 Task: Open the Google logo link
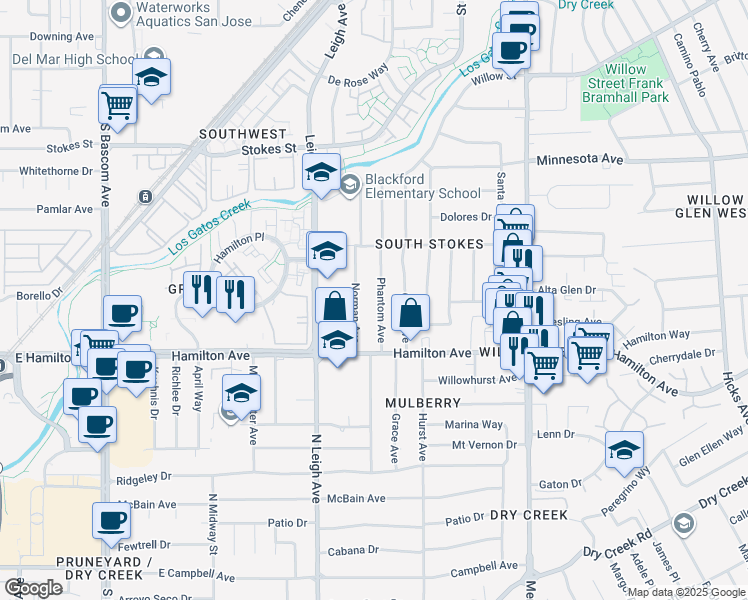pyautogui.click(x=32, y=588)
